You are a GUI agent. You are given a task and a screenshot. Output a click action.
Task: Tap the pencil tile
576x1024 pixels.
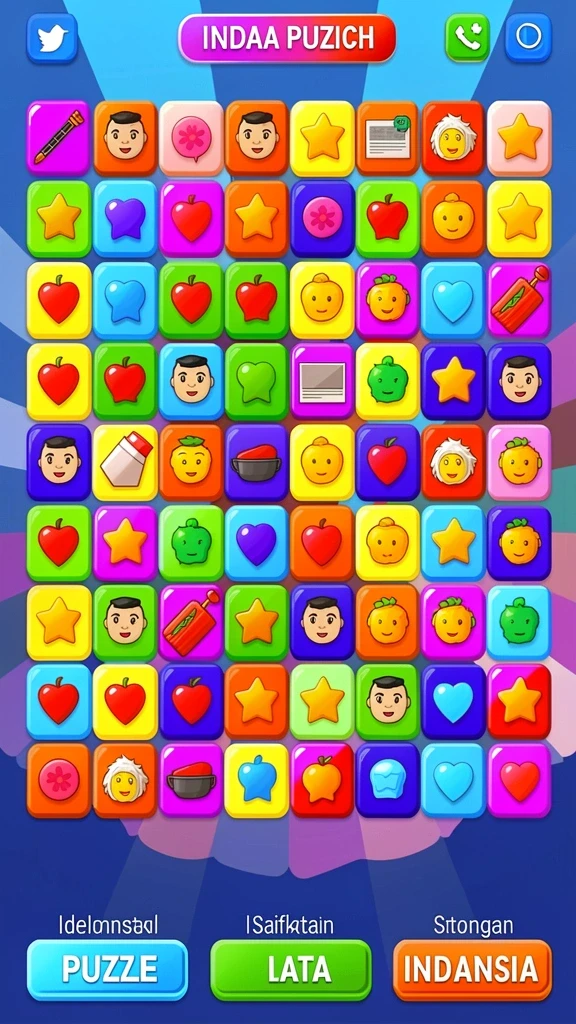coord(58,138)
